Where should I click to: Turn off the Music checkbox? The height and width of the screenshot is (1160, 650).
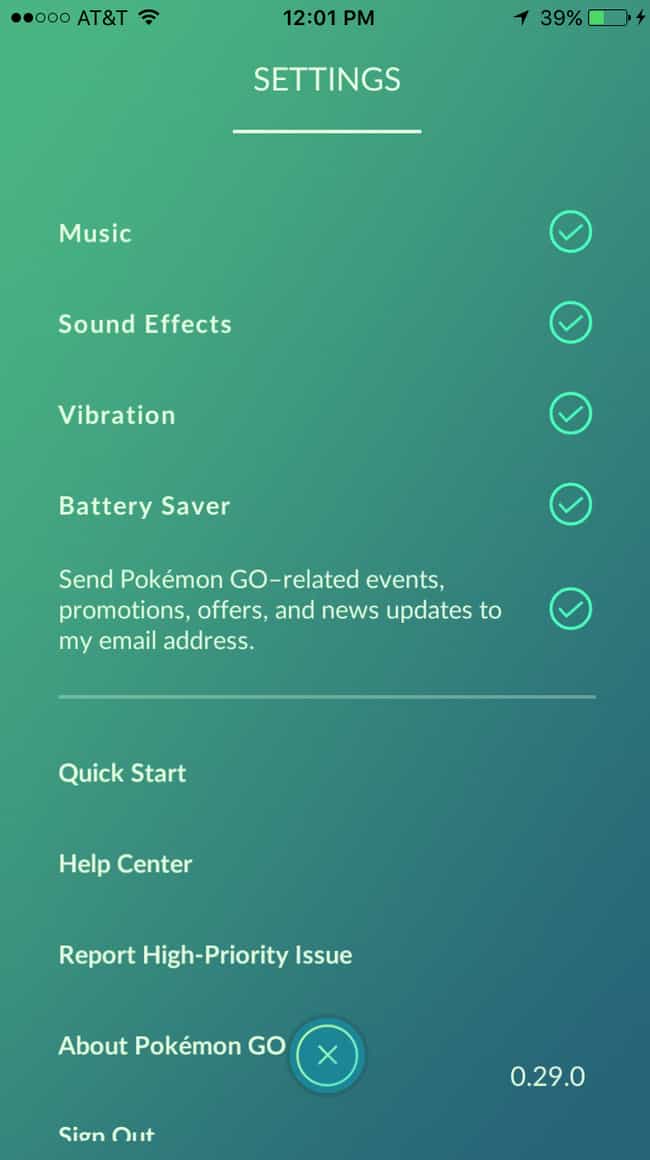tap(570, 232)
